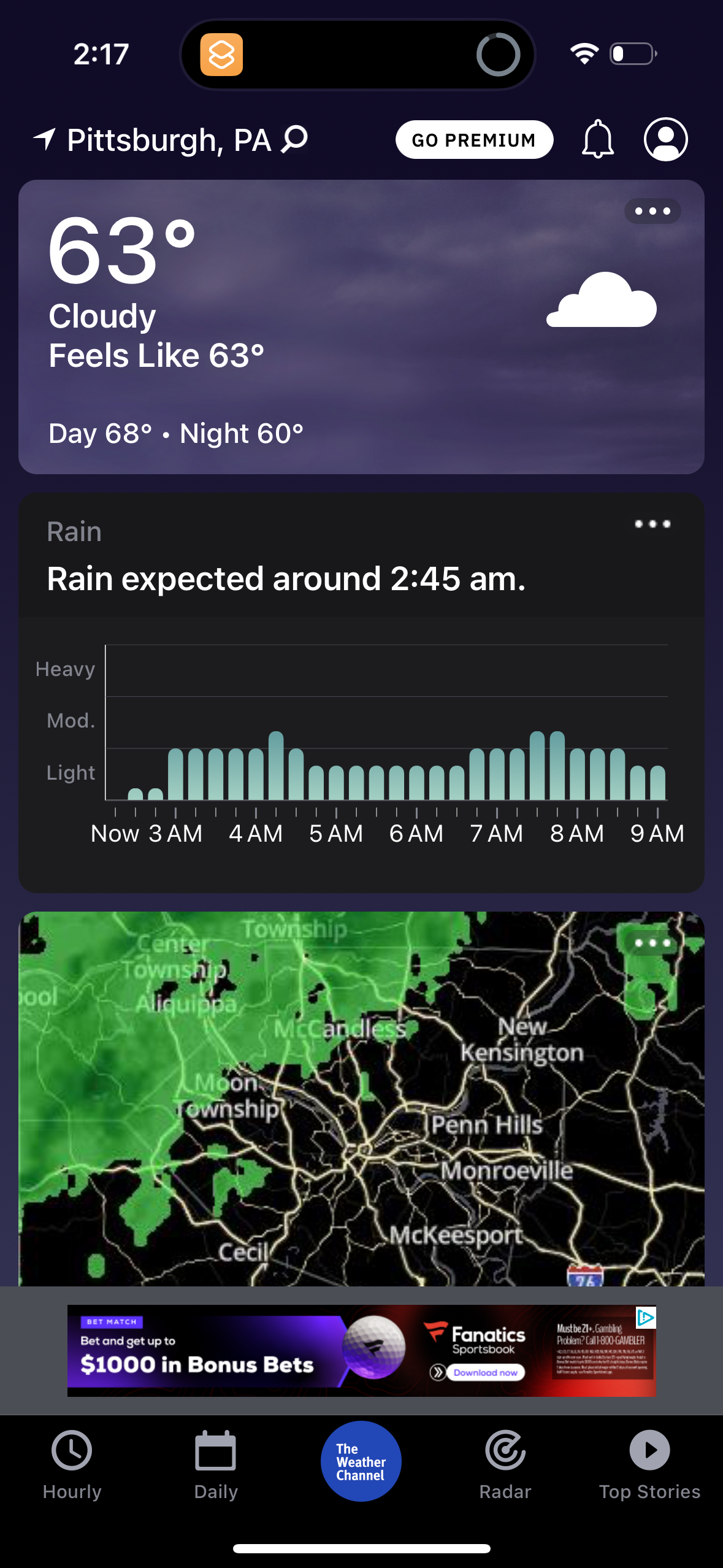The image size is (723, 1568).
Task: Open notifications via the bell icon
Action: click(x=598, y=140)
